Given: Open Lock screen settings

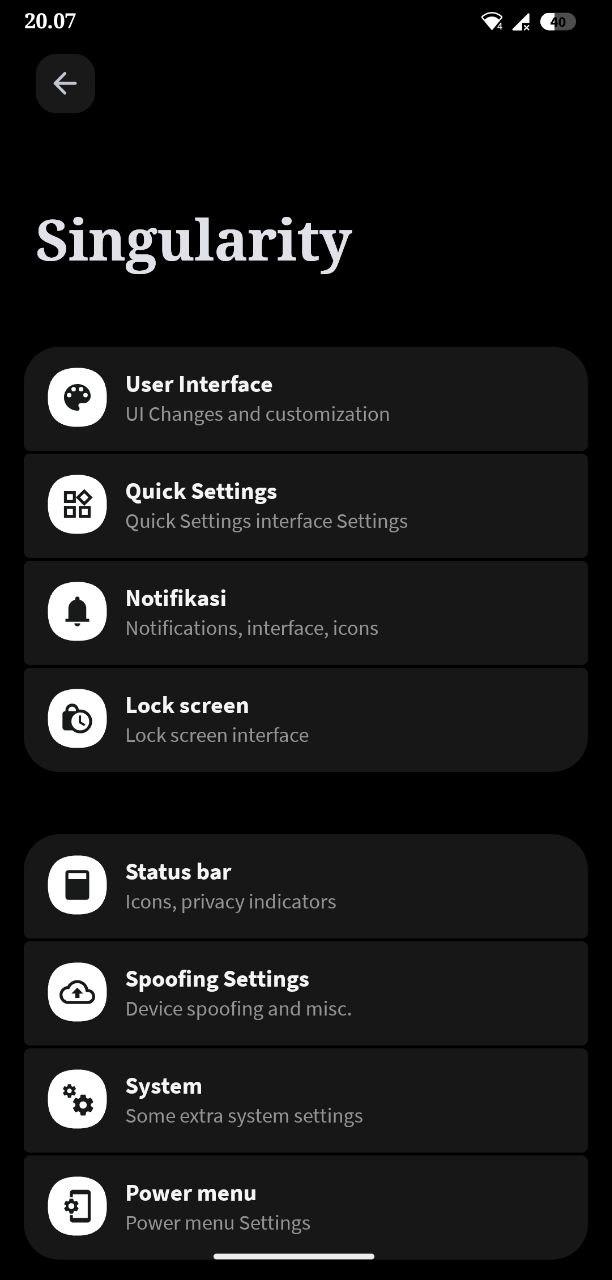Looking at the screenshot, I should tap(305, 720).
